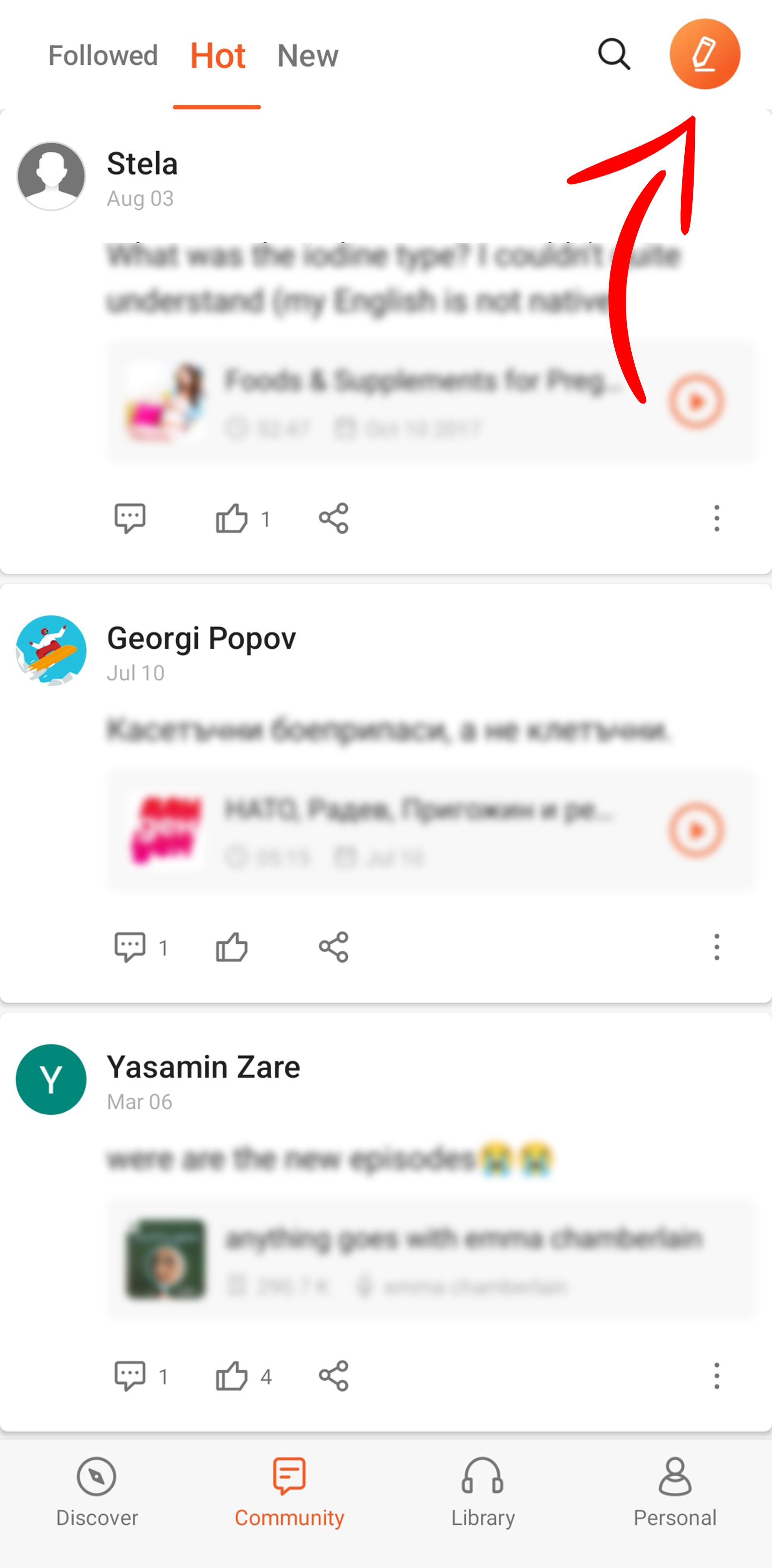Open options menu on Georgi Popov's post
Viewport: 772px width, 1568px height.
click(717, 947)
